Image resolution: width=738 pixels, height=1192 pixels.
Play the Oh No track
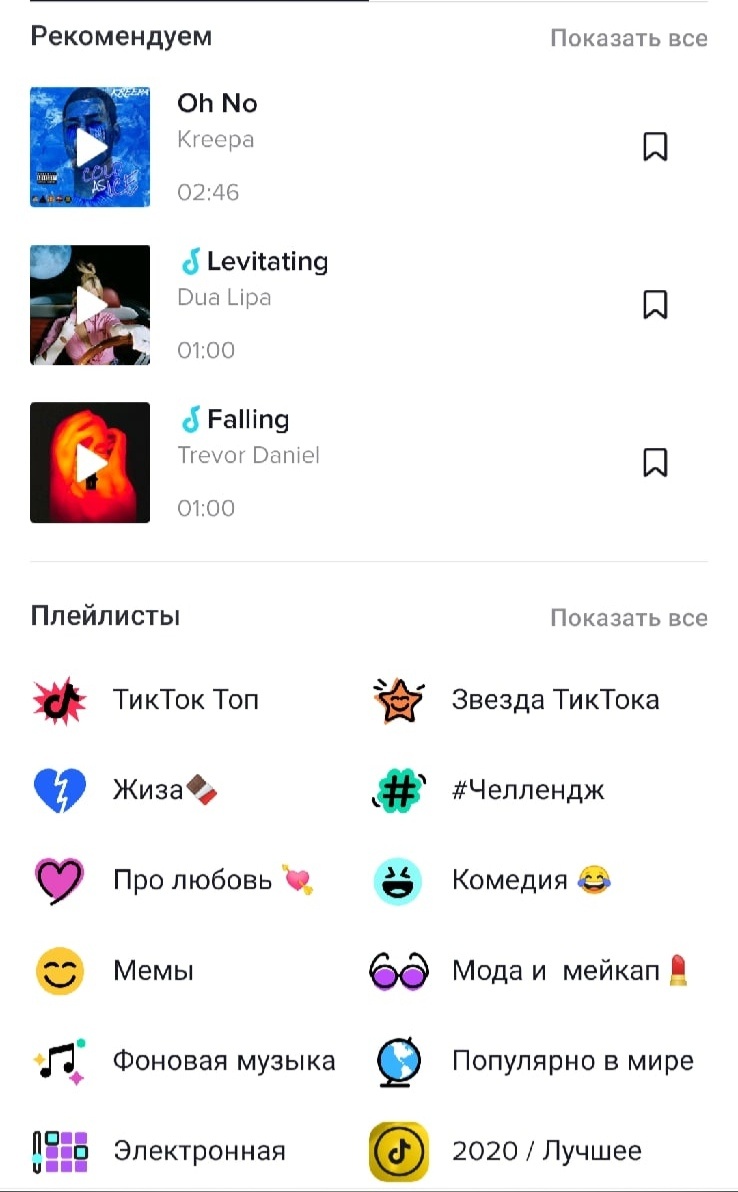tap(90, 146)
